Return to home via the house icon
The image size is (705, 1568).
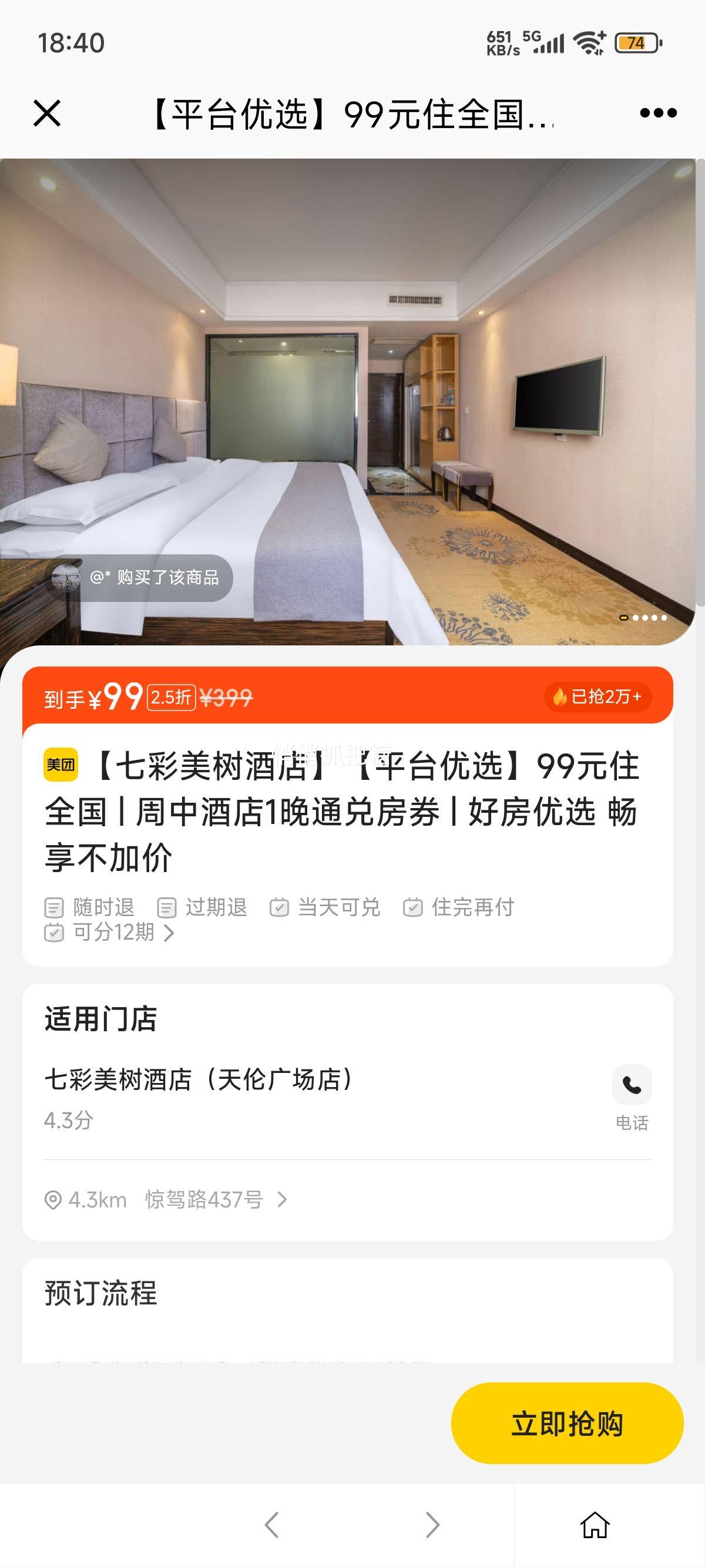click(x=595, y=1525)
